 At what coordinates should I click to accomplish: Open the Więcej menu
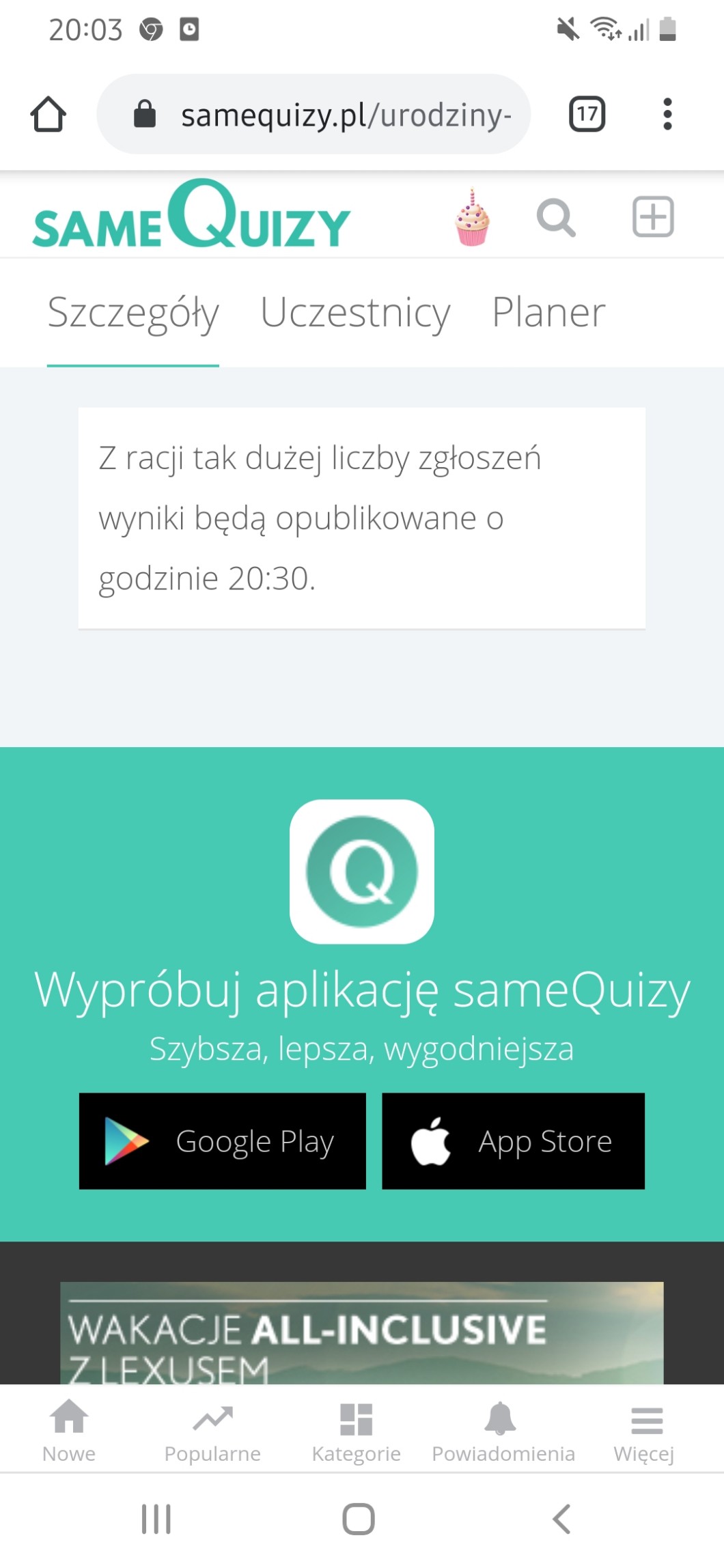point(644,1430)
